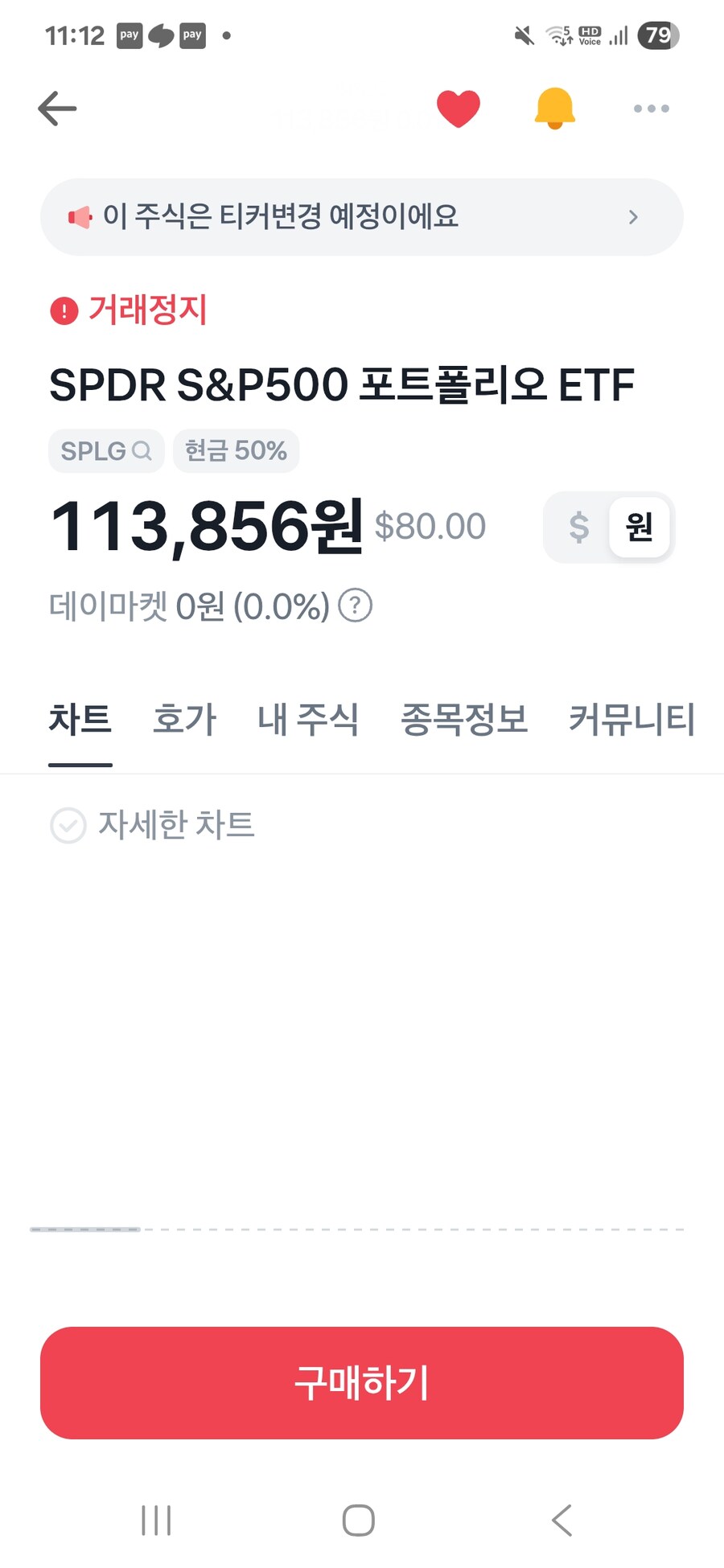The width and height of the screenshot is (724, 1568).
Task: Open the three-dot overflow menu
Action: tap(651, 109)
